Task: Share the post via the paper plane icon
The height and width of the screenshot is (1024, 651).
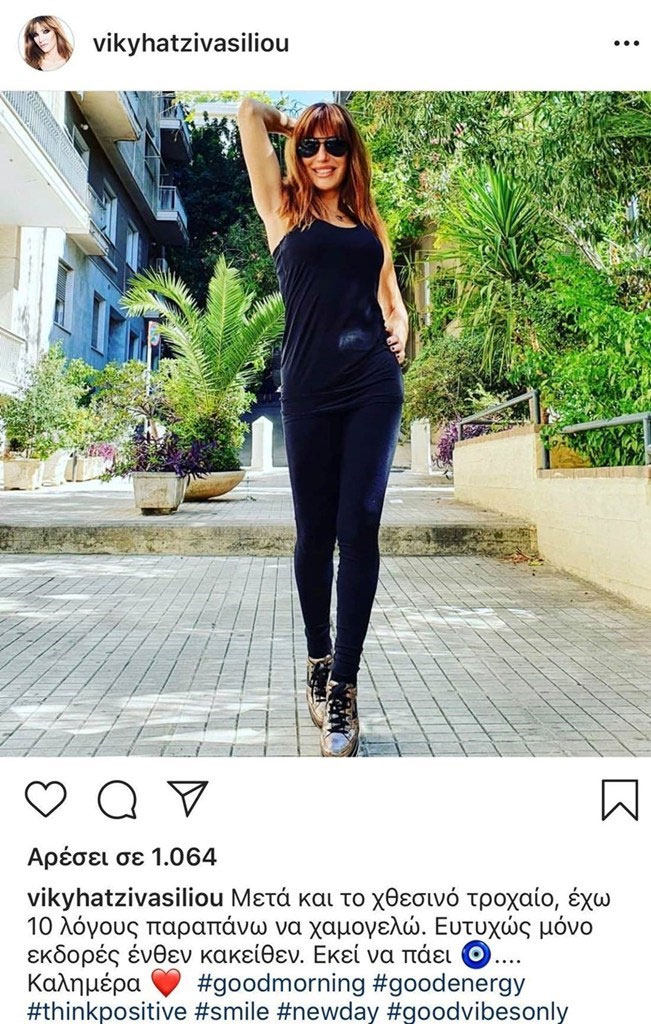Action: [187, 798]
